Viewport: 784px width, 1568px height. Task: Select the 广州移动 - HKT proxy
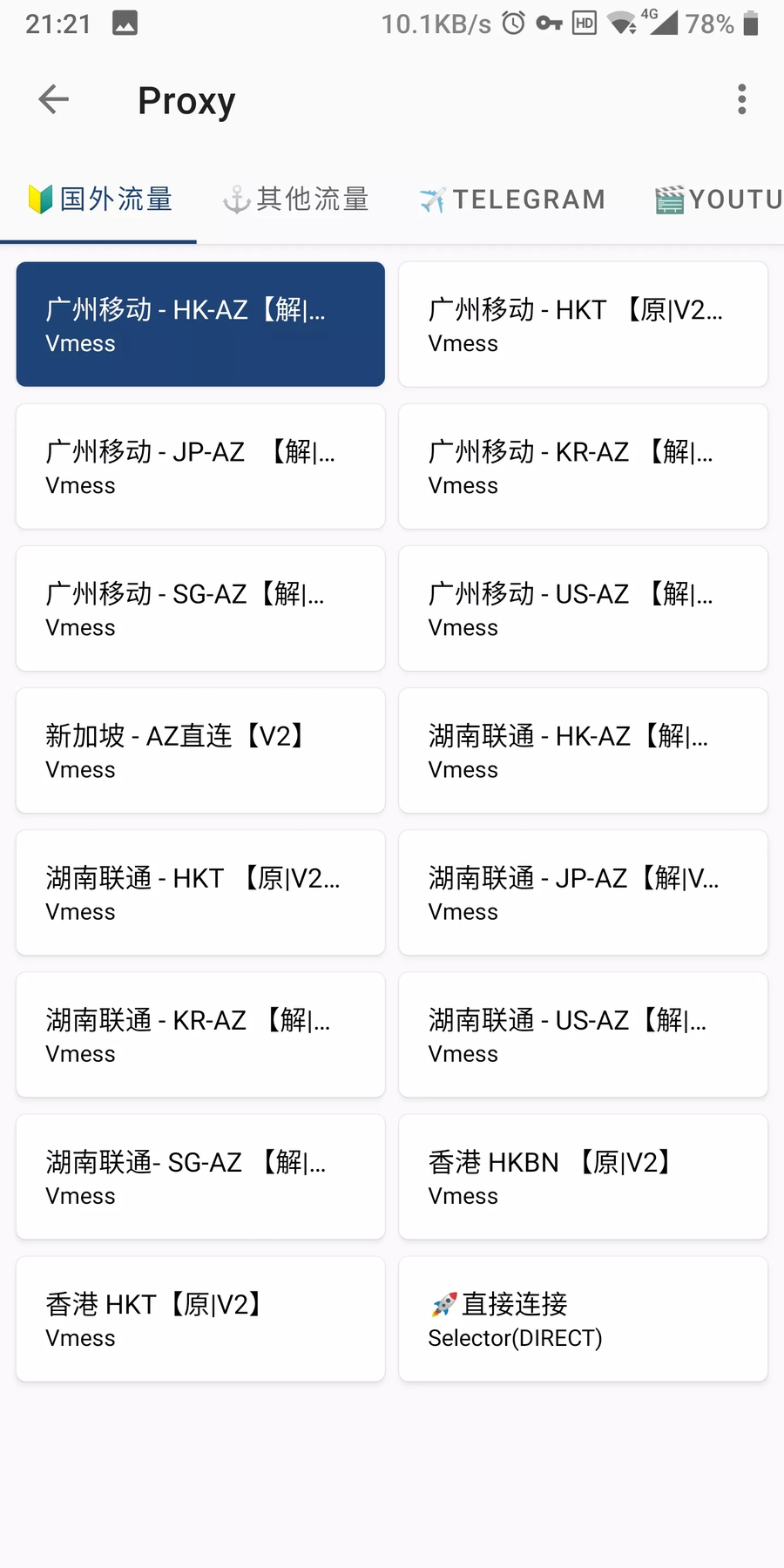(x=583, y=324)
